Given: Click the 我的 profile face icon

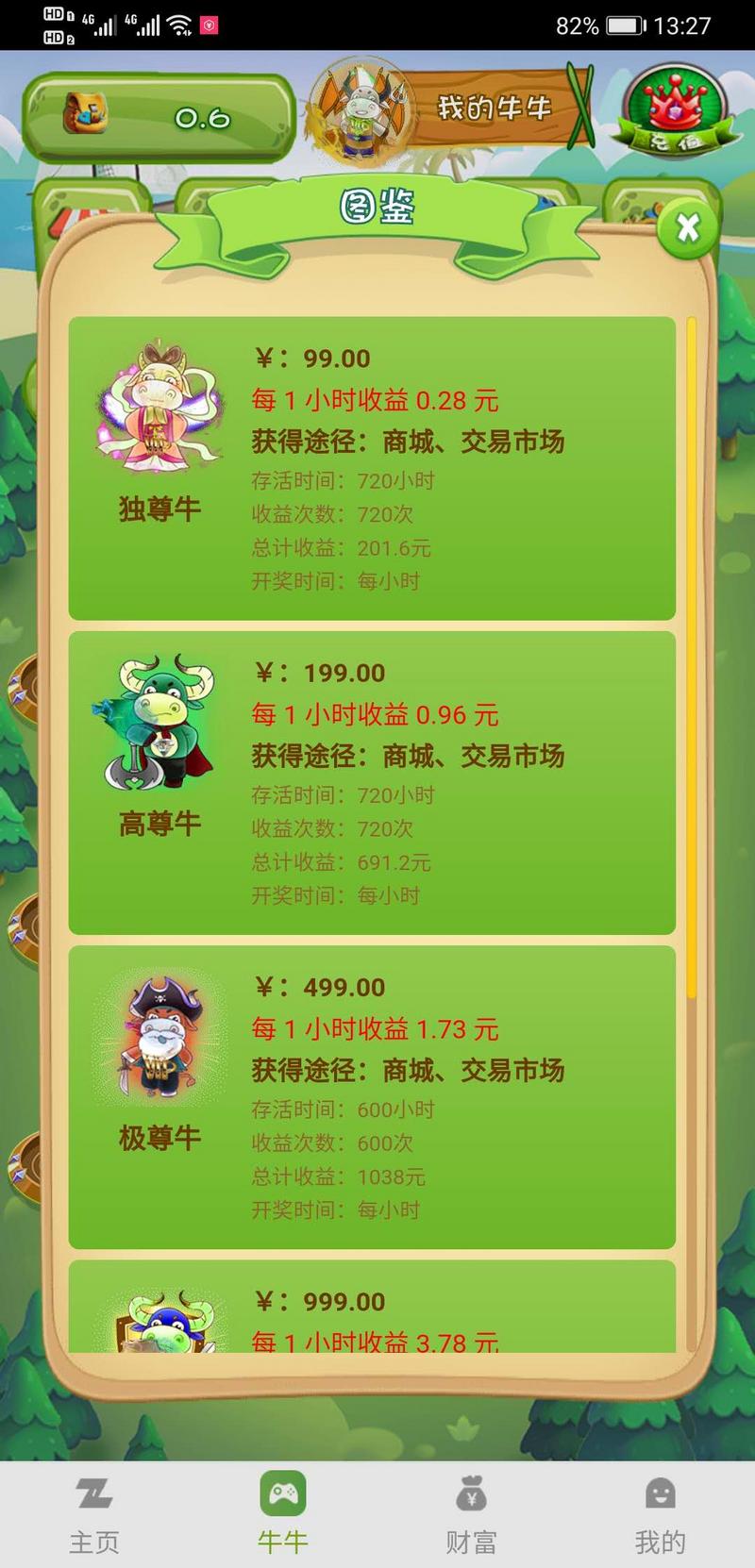Looking at the screenshot, I should pyautogui.click(x=659, y=1493).
